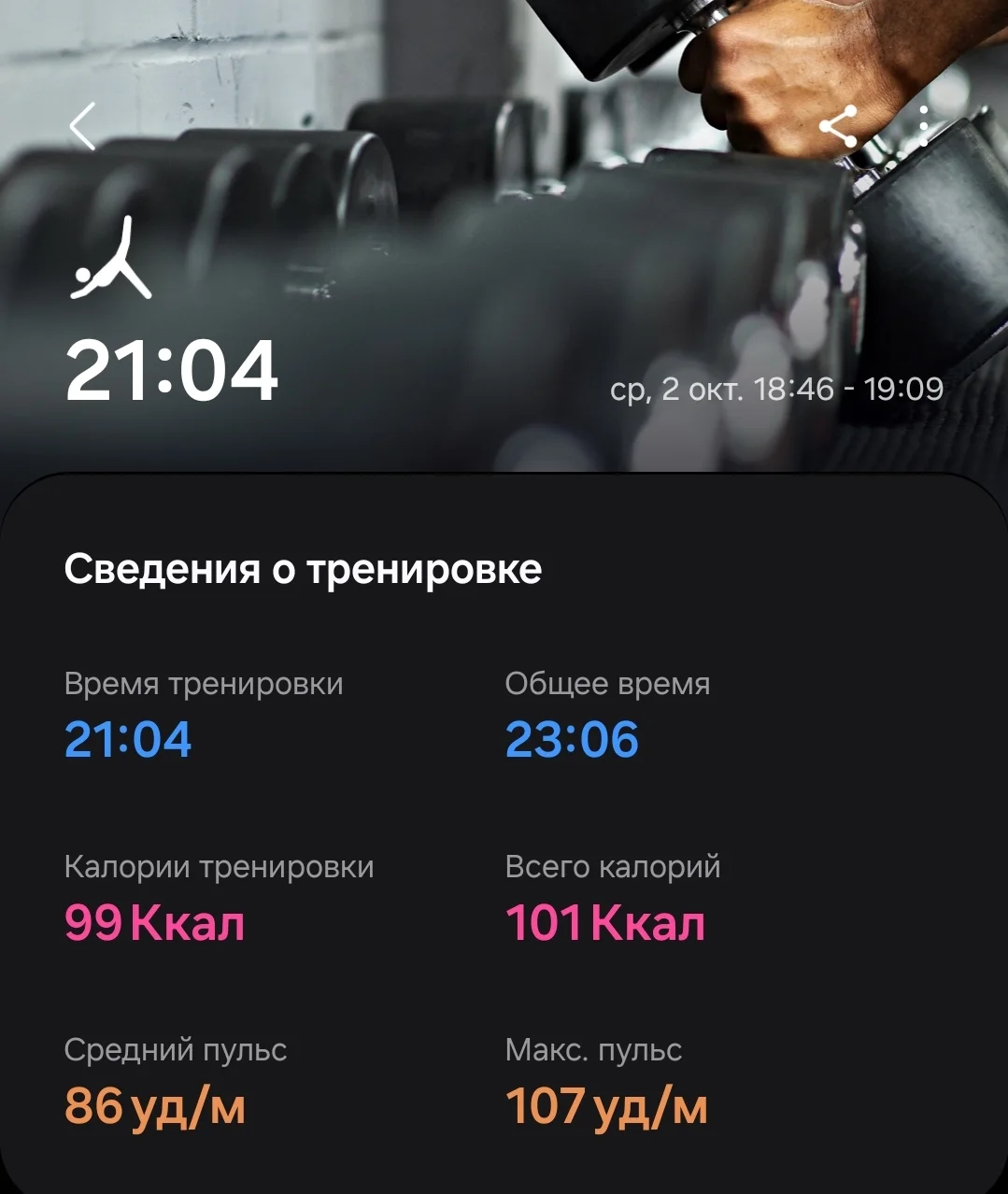The width and height of the screenshot is (1008, 1194).
Task: Tap the Общее время value 23:06
Action: click(x=573, y=741)
